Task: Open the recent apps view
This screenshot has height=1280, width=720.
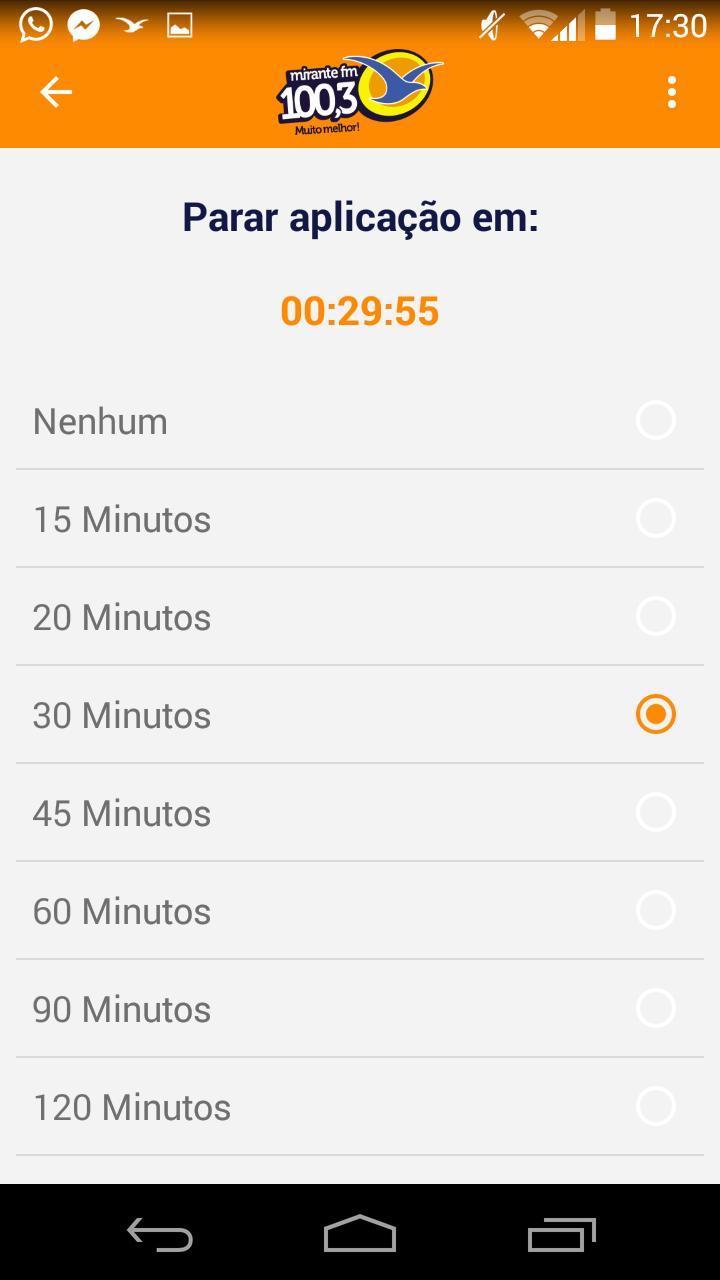Action: pyautogui.click(x=561, y=1234)
